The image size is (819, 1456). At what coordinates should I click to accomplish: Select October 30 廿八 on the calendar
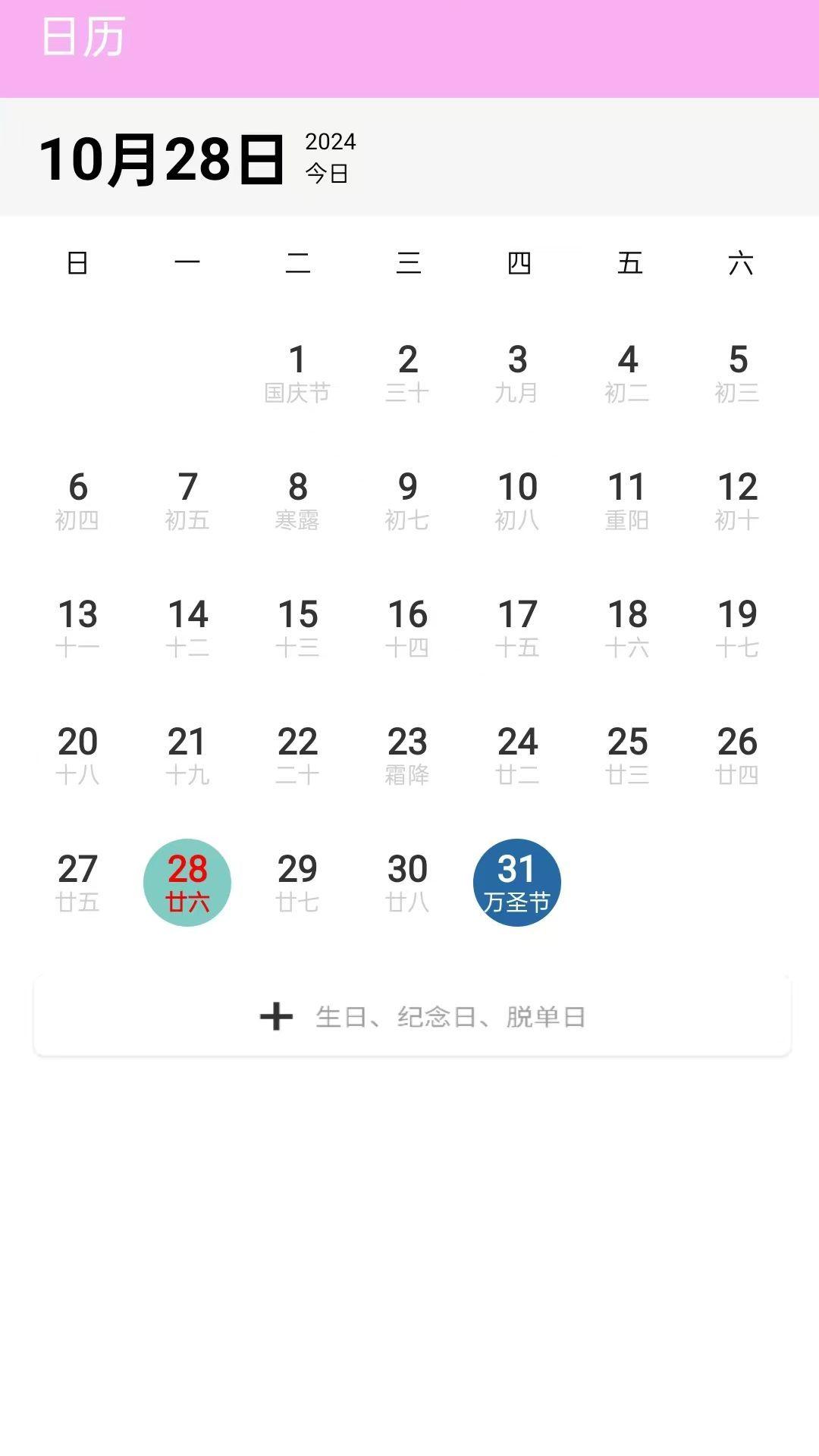407,882
